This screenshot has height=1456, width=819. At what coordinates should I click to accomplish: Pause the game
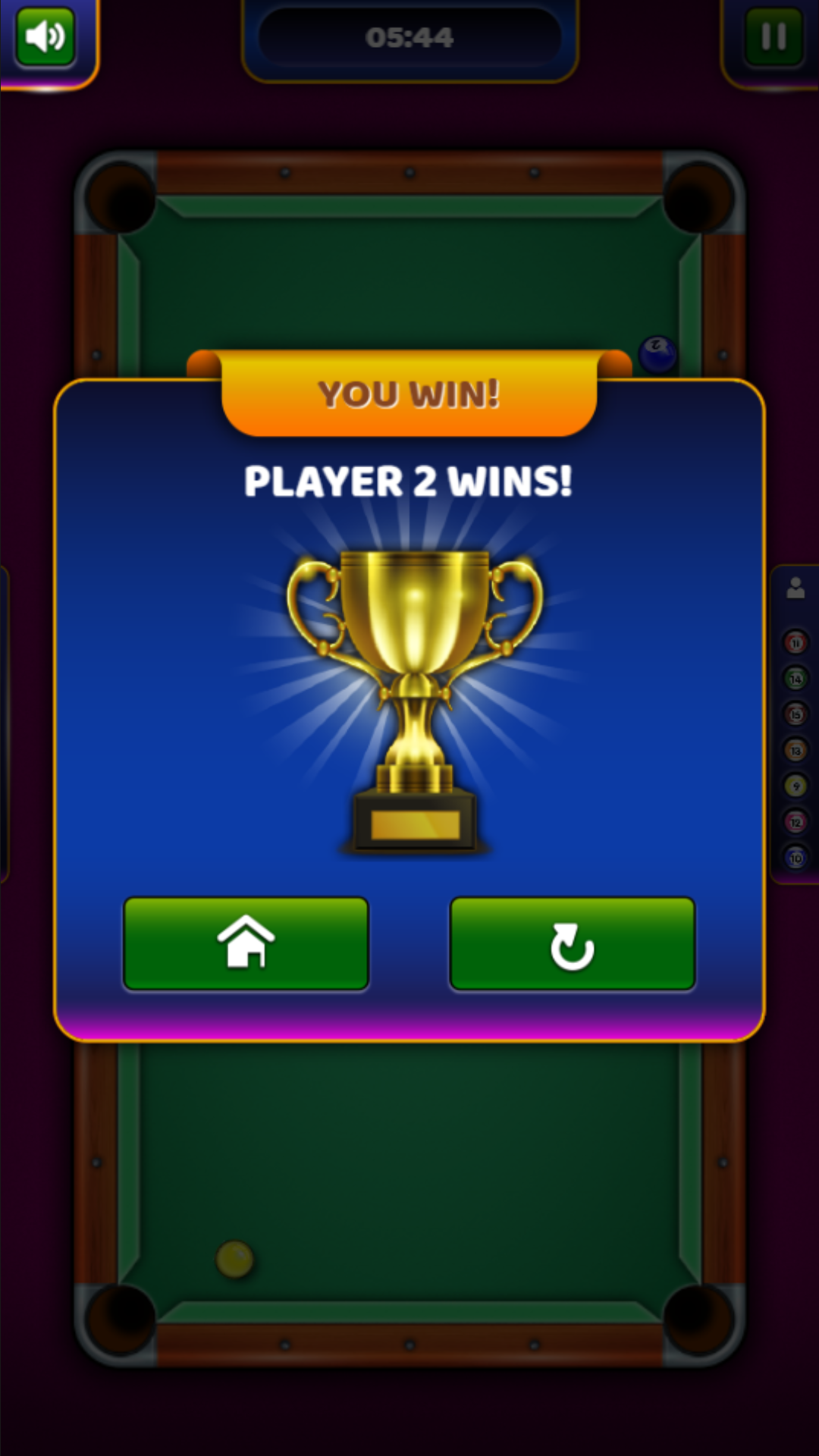click(773, 36)
